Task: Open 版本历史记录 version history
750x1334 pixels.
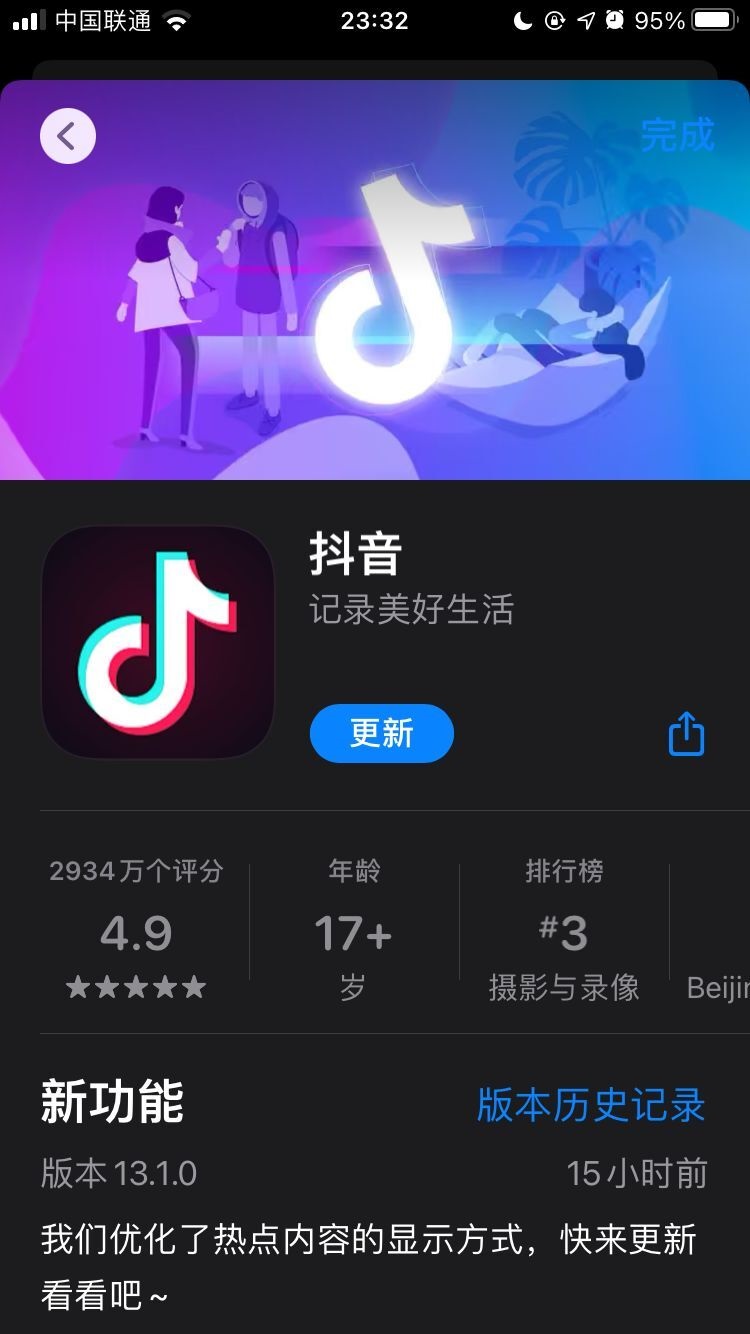Action: point(590,1104)
